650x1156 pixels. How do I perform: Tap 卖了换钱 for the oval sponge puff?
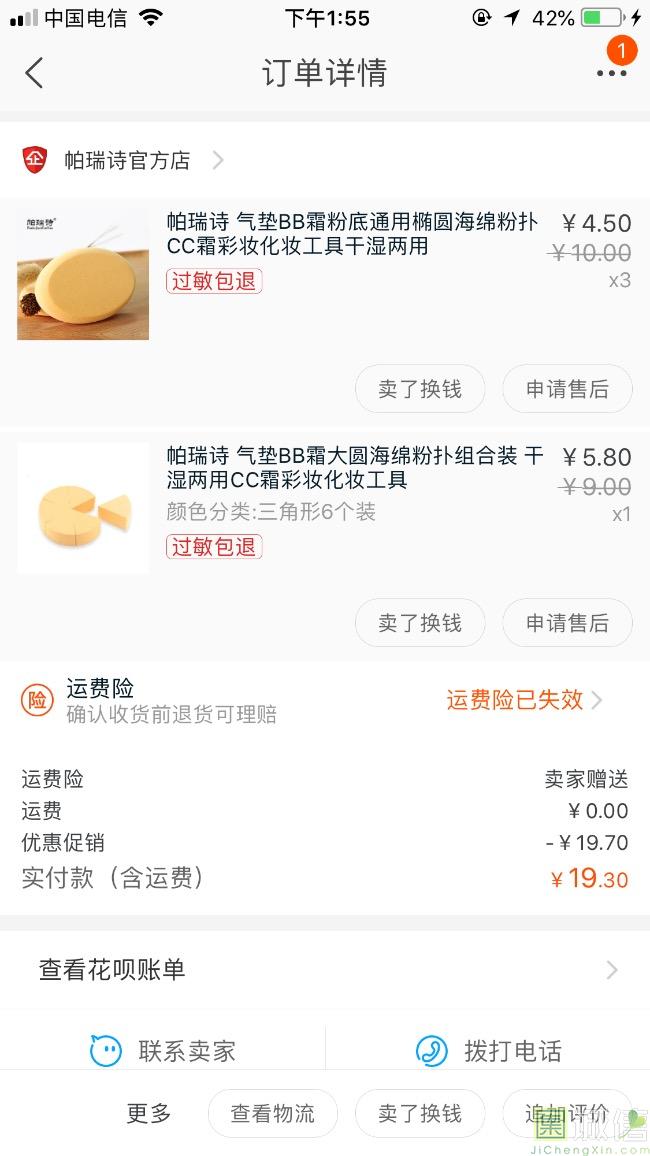[420, 389]
